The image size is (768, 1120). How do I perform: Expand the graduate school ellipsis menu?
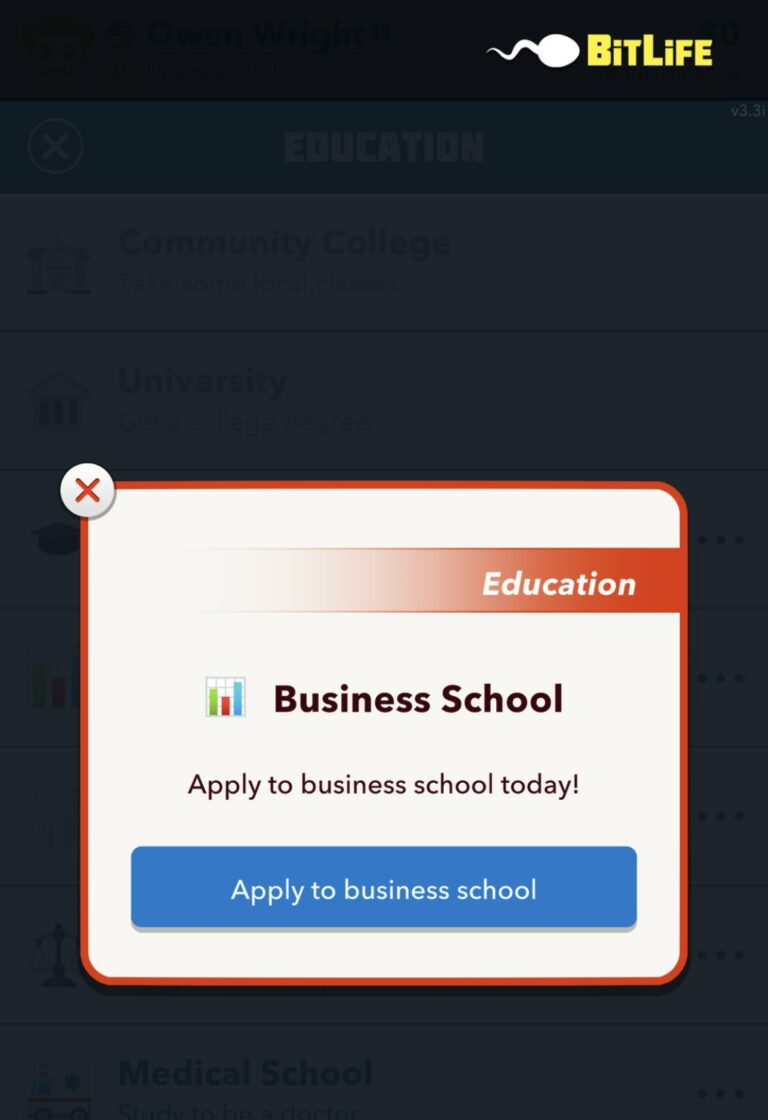pos(720,540)
